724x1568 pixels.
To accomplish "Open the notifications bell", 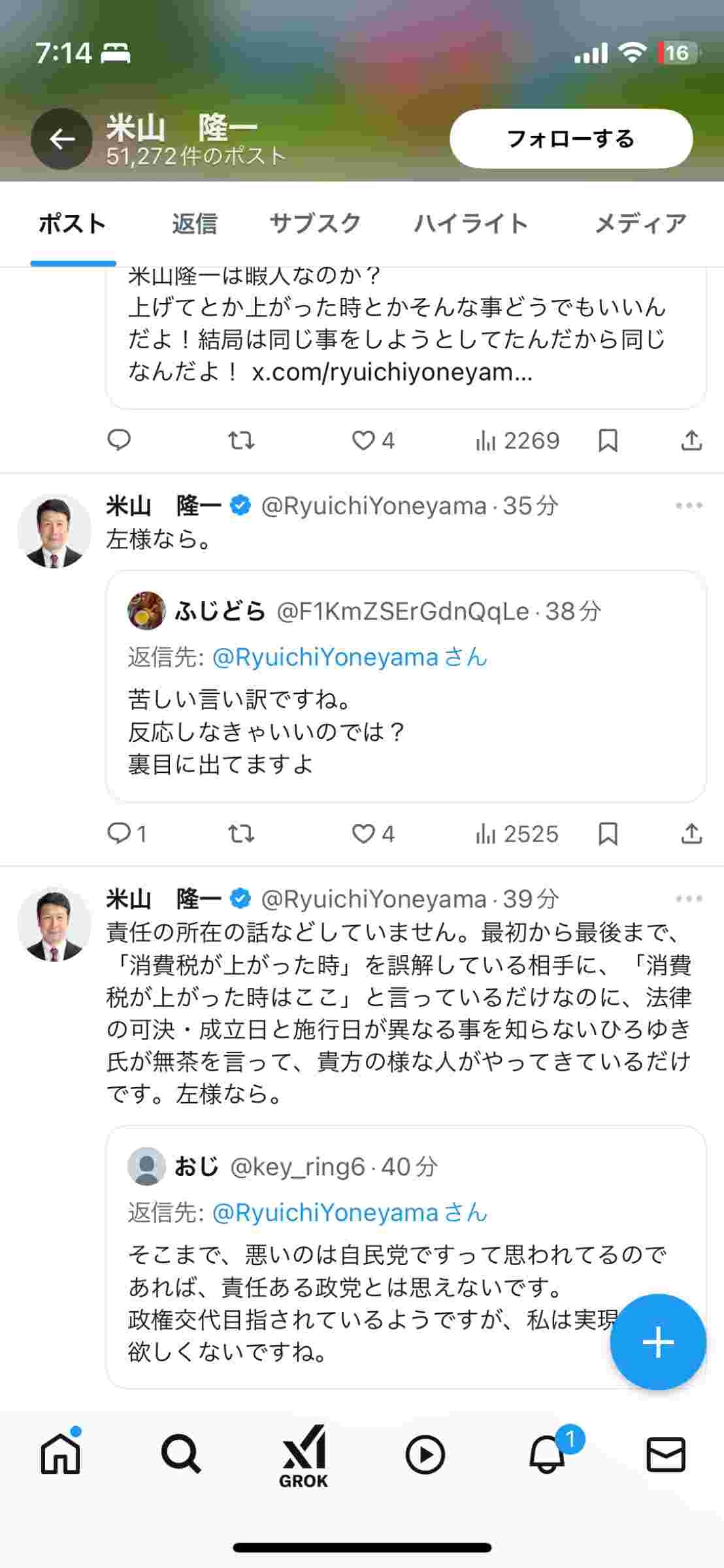I will tap(548, 1454).
